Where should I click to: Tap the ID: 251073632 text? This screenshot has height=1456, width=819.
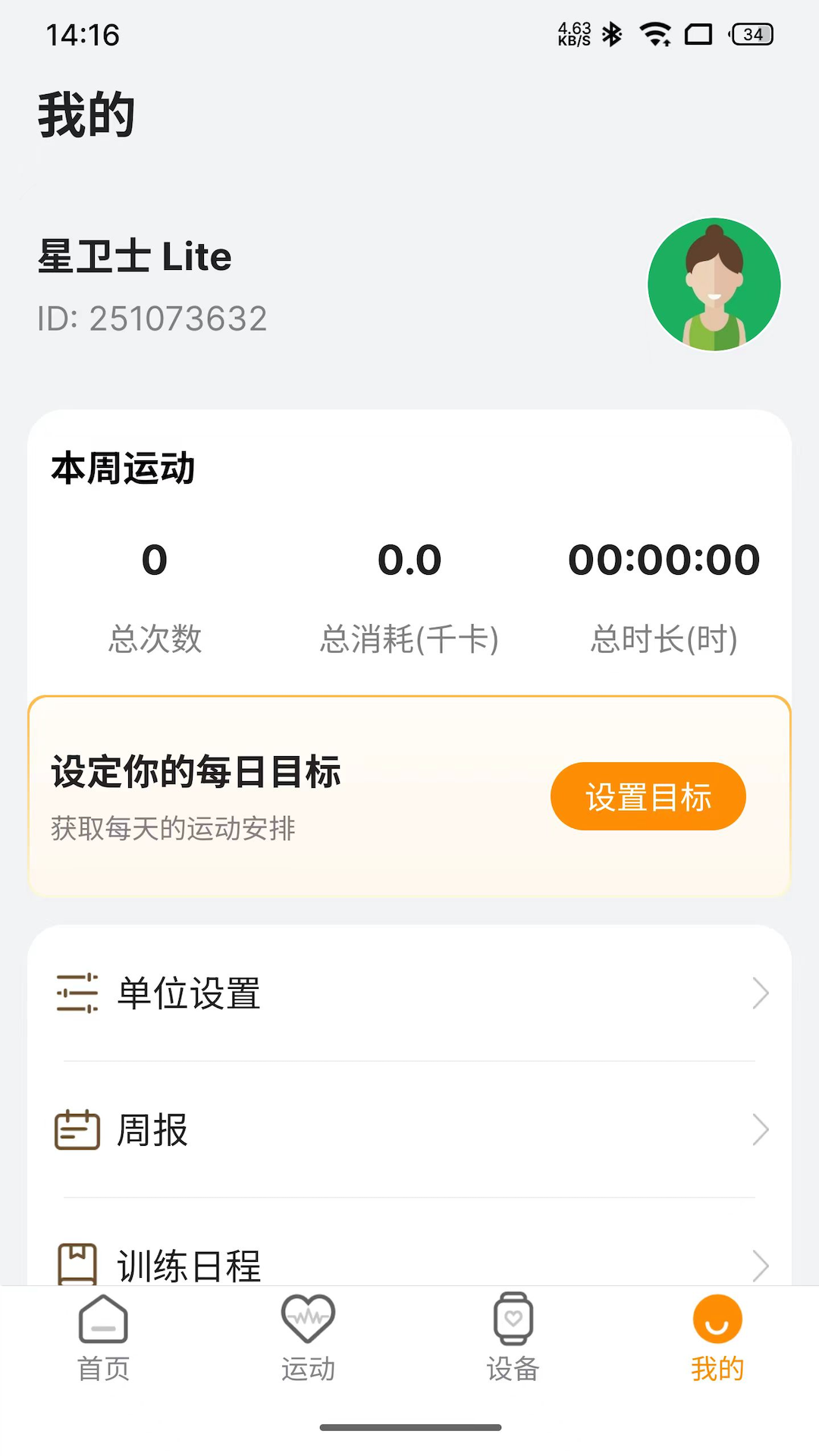point(153,318)
